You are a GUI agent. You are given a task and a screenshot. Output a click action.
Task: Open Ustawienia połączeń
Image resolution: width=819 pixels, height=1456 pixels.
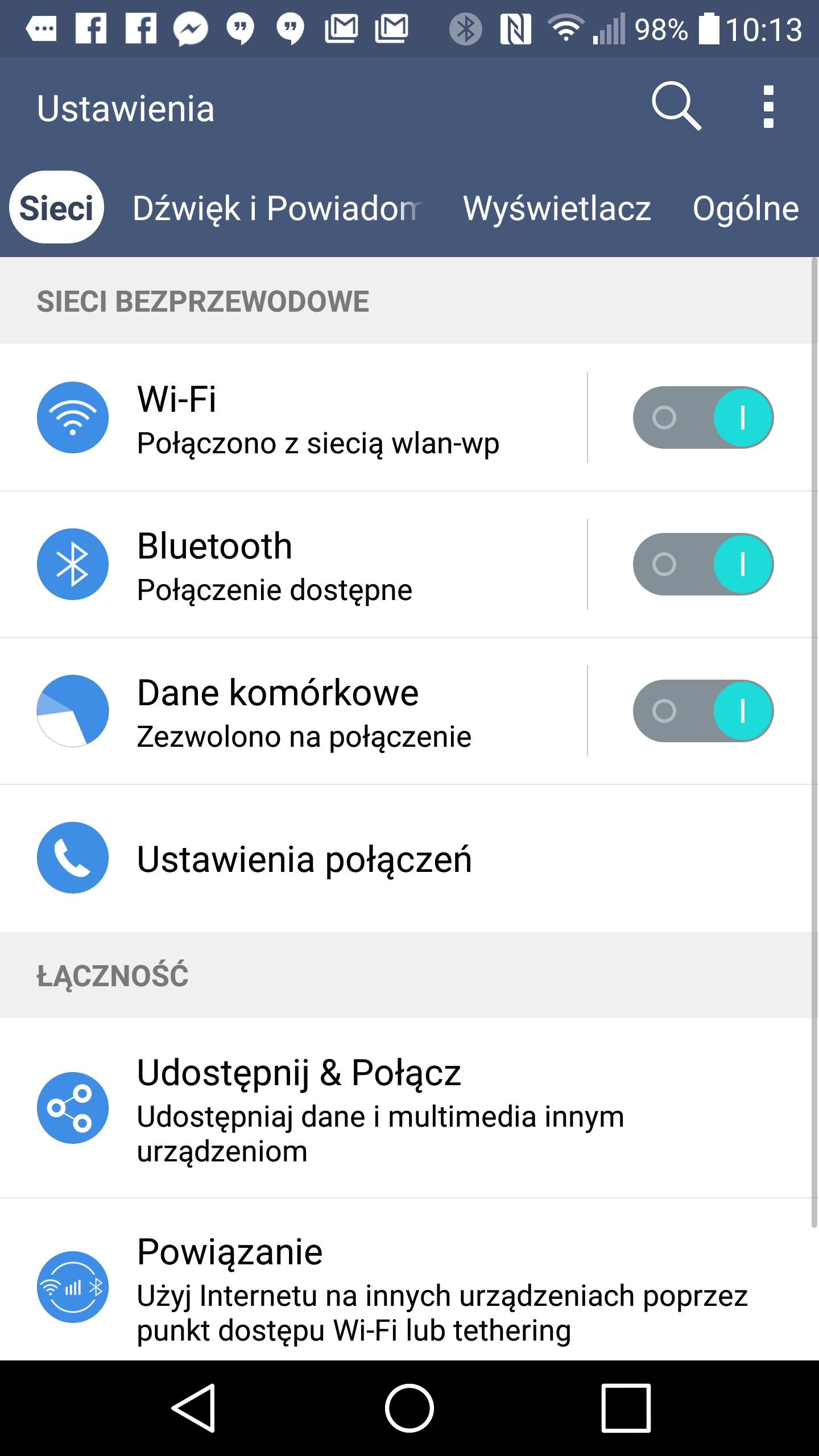[x=406, y=858]
